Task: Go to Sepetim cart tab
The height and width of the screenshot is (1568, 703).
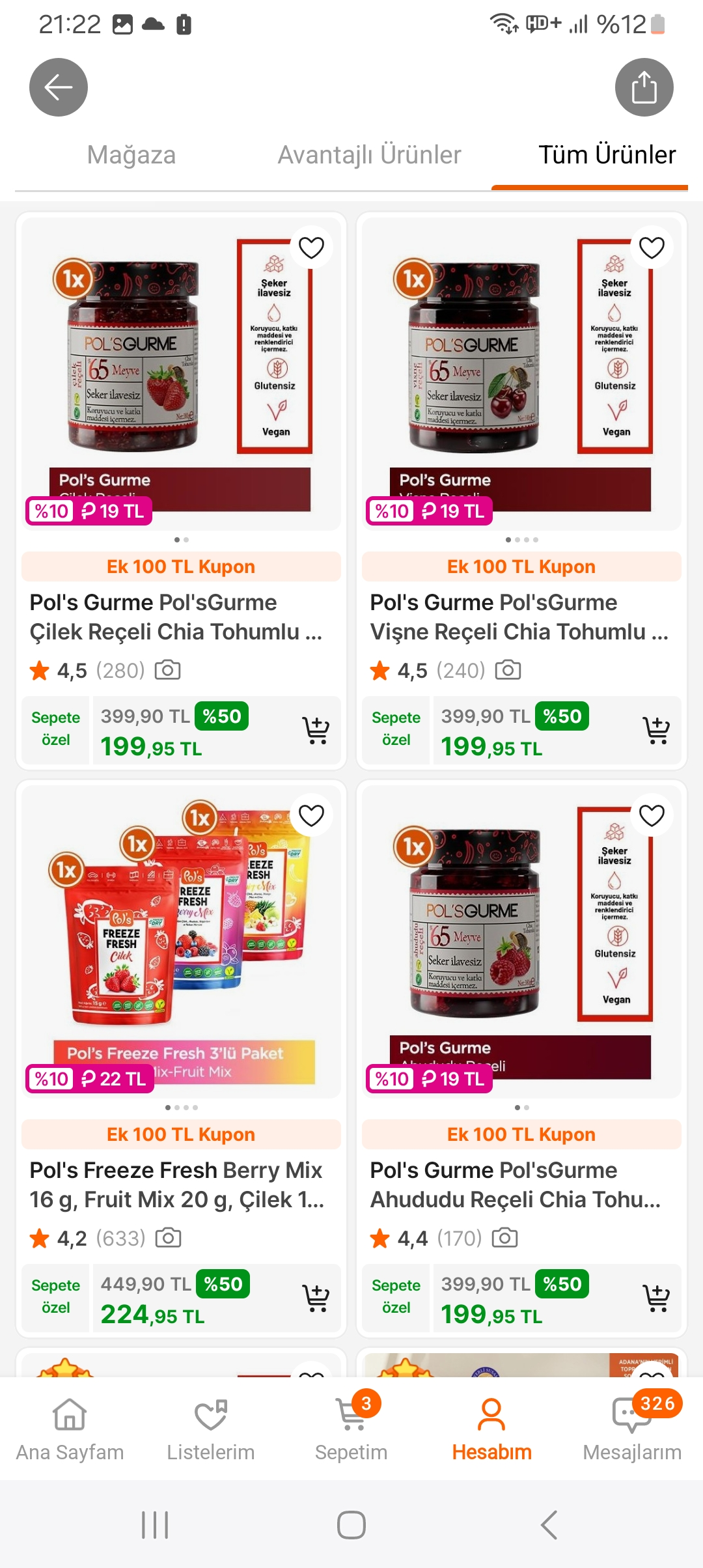Action: pyautogui.click(x=351, y=1429)
